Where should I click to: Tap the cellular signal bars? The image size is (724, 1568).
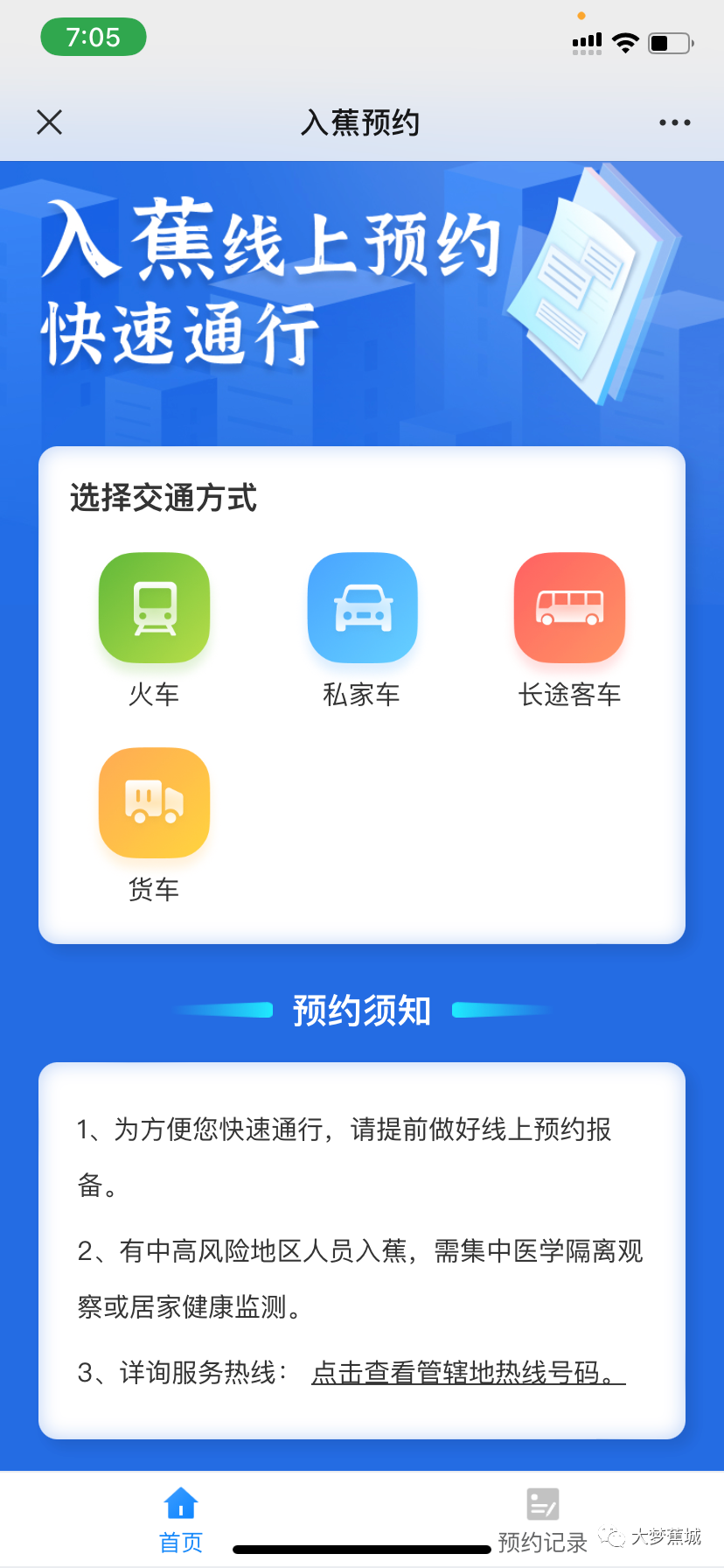click(x=585, y=40)
